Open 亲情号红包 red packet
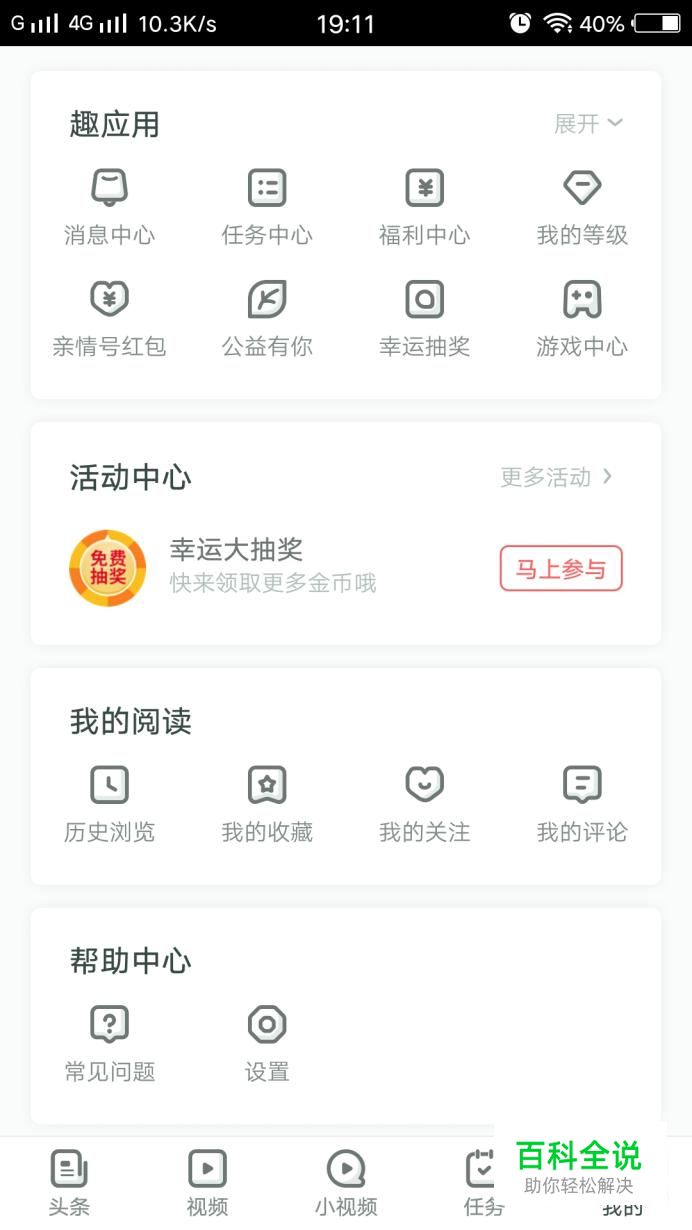This screenshot has height=1230, width=692. tap(110, 317)
